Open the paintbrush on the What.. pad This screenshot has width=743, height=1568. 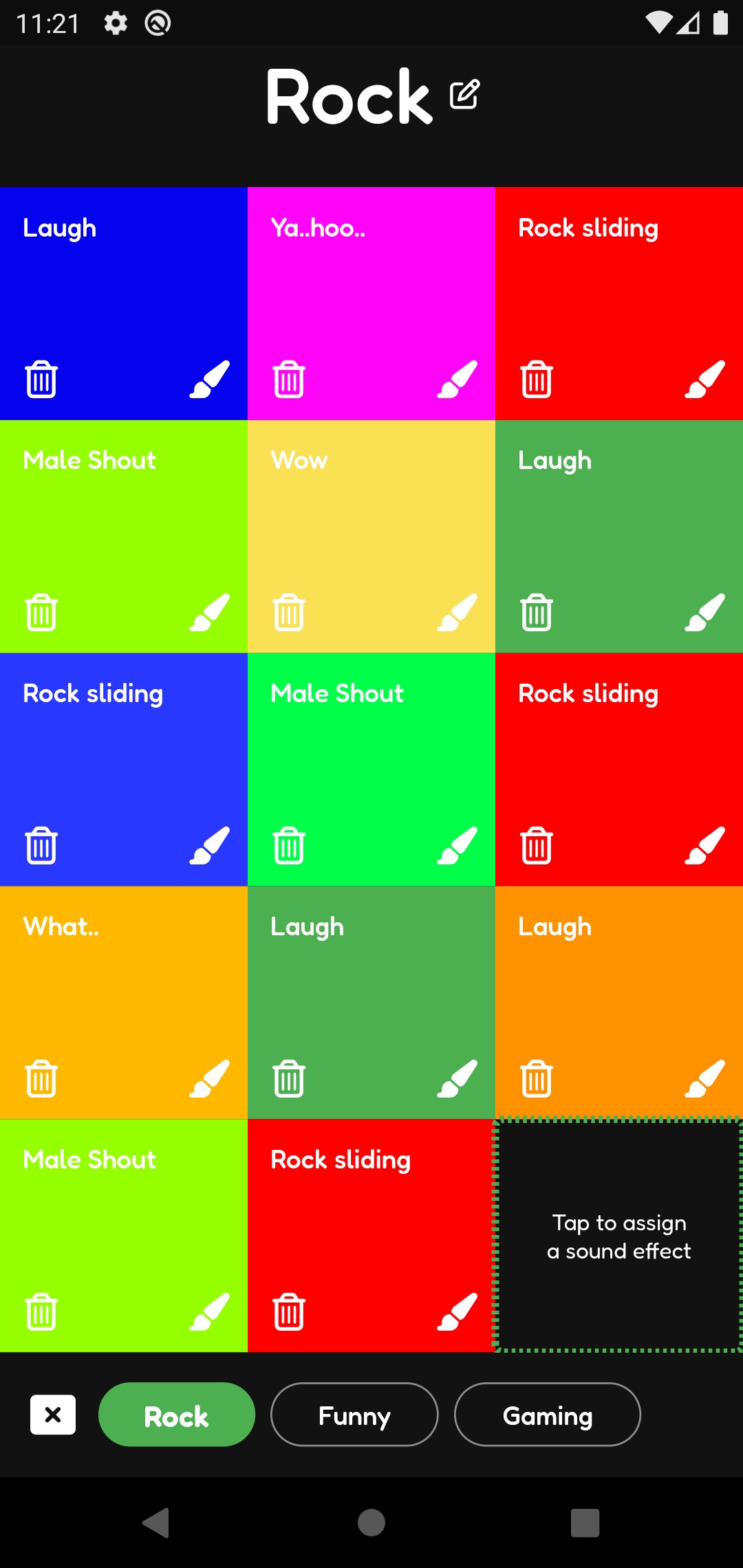point(208,1079)
